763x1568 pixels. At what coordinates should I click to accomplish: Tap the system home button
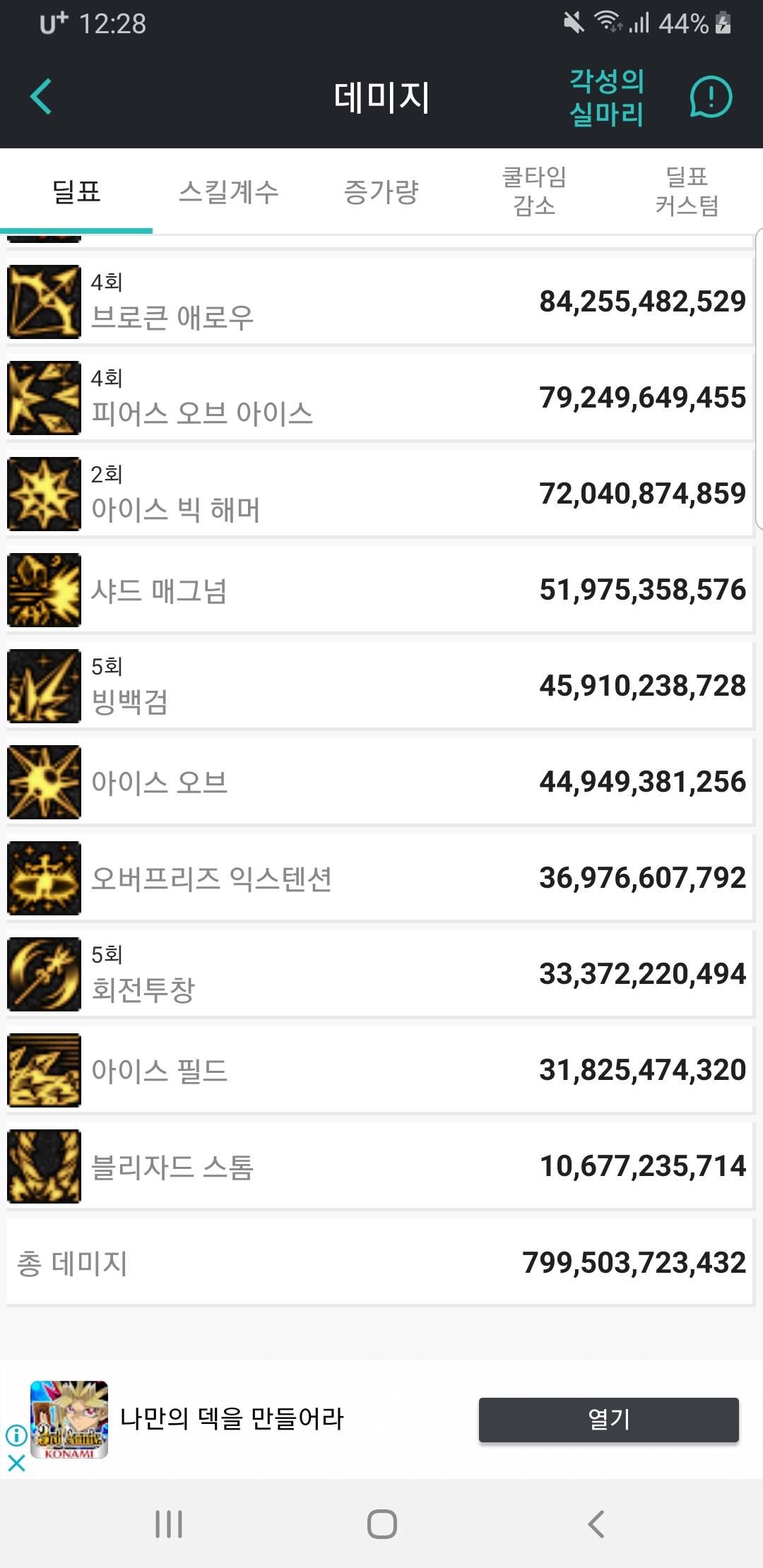click(x=381, y=1524)
